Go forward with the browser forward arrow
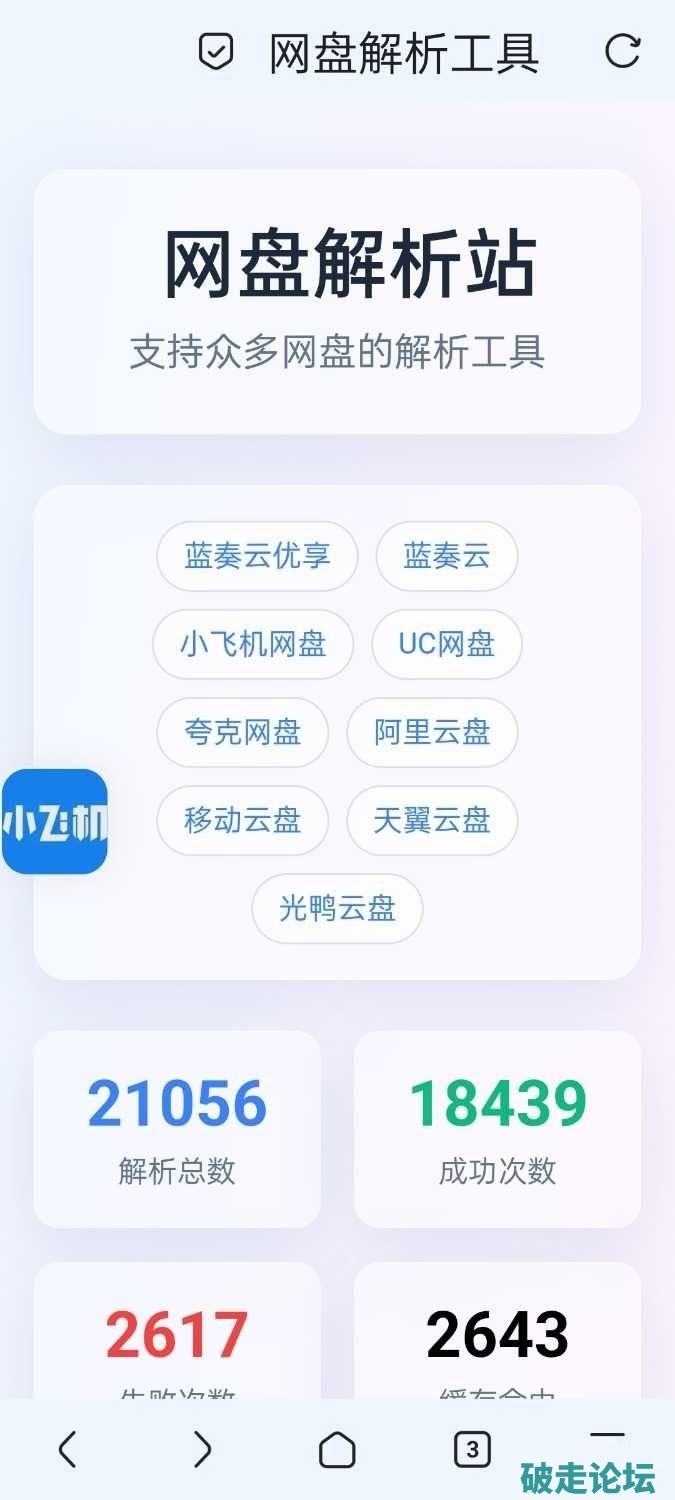The width and height of the screenshot is (675, 1500). [x=202, y=1448]
